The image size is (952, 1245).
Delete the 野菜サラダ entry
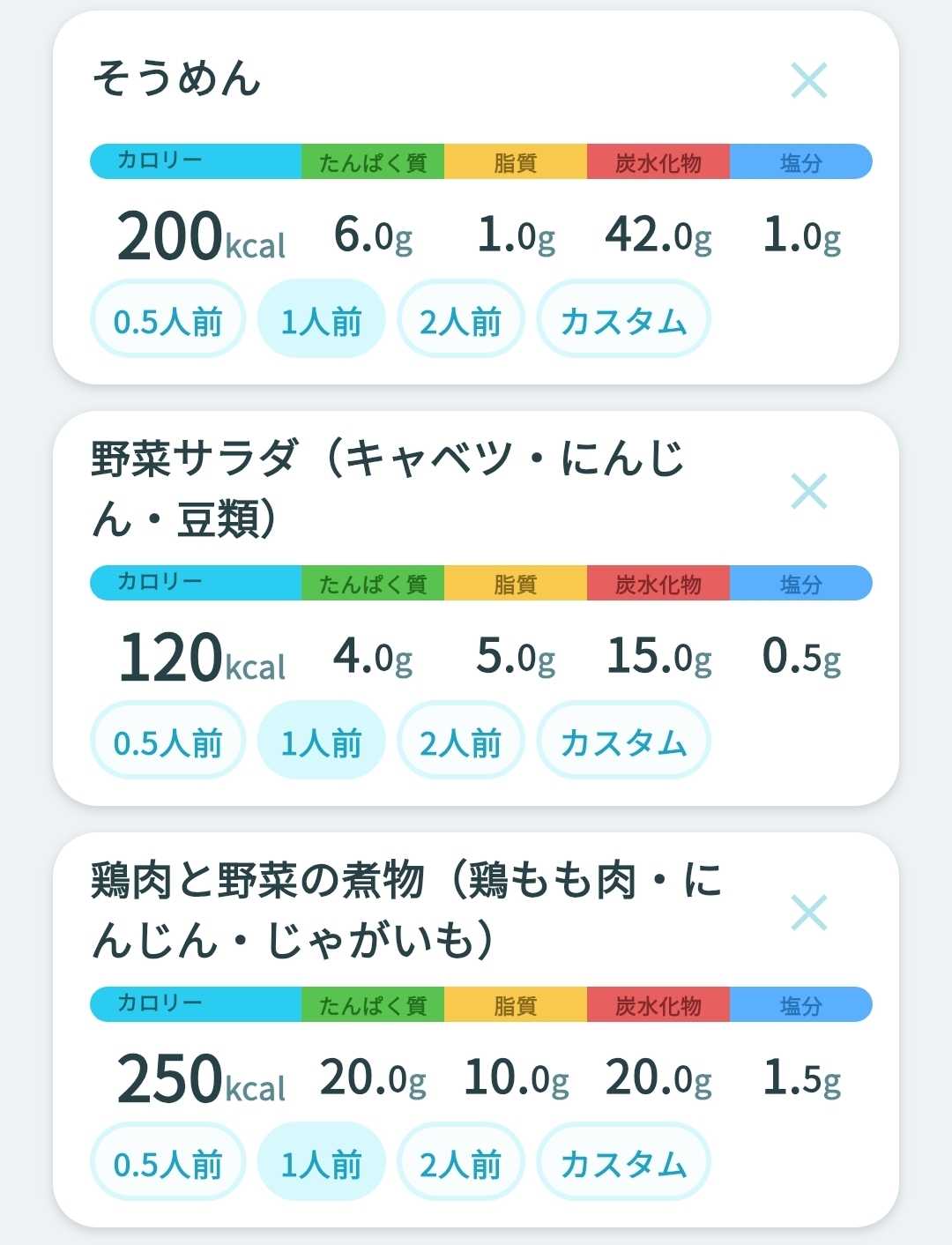pos(808,492)
